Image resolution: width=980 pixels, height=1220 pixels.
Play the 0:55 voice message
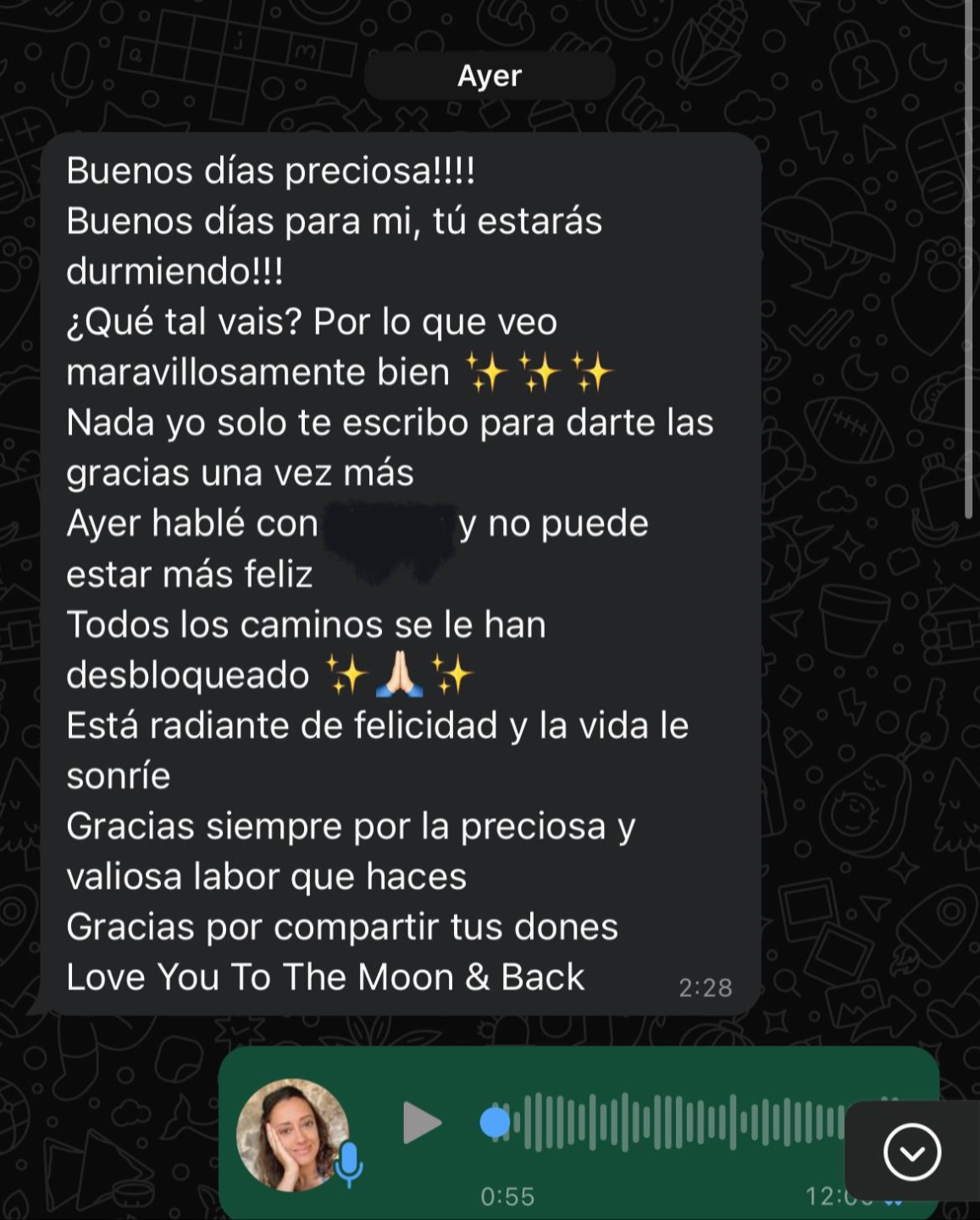[422, 1123]
